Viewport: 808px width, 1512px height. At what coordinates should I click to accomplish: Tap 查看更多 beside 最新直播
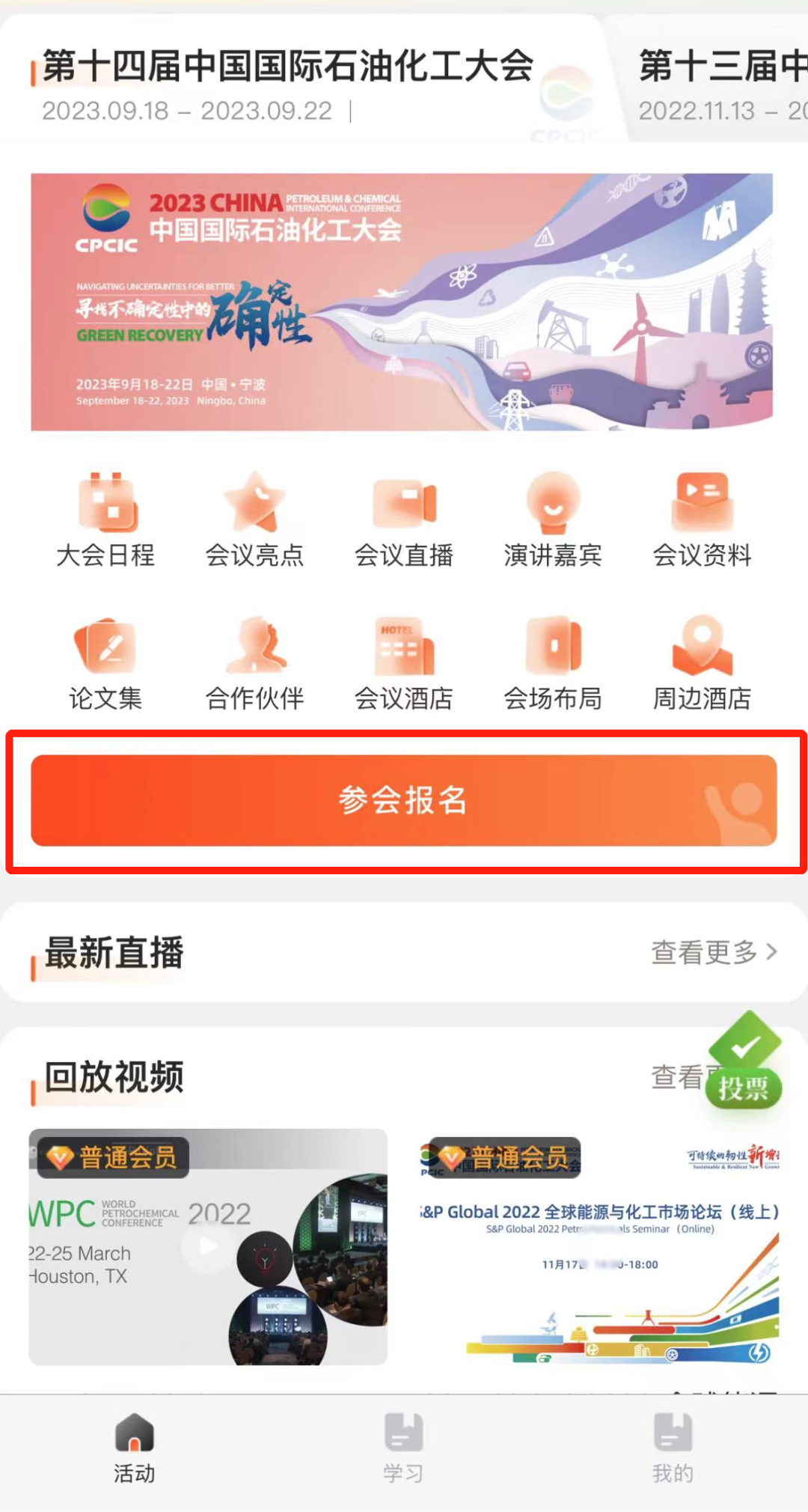pos(714,952)
